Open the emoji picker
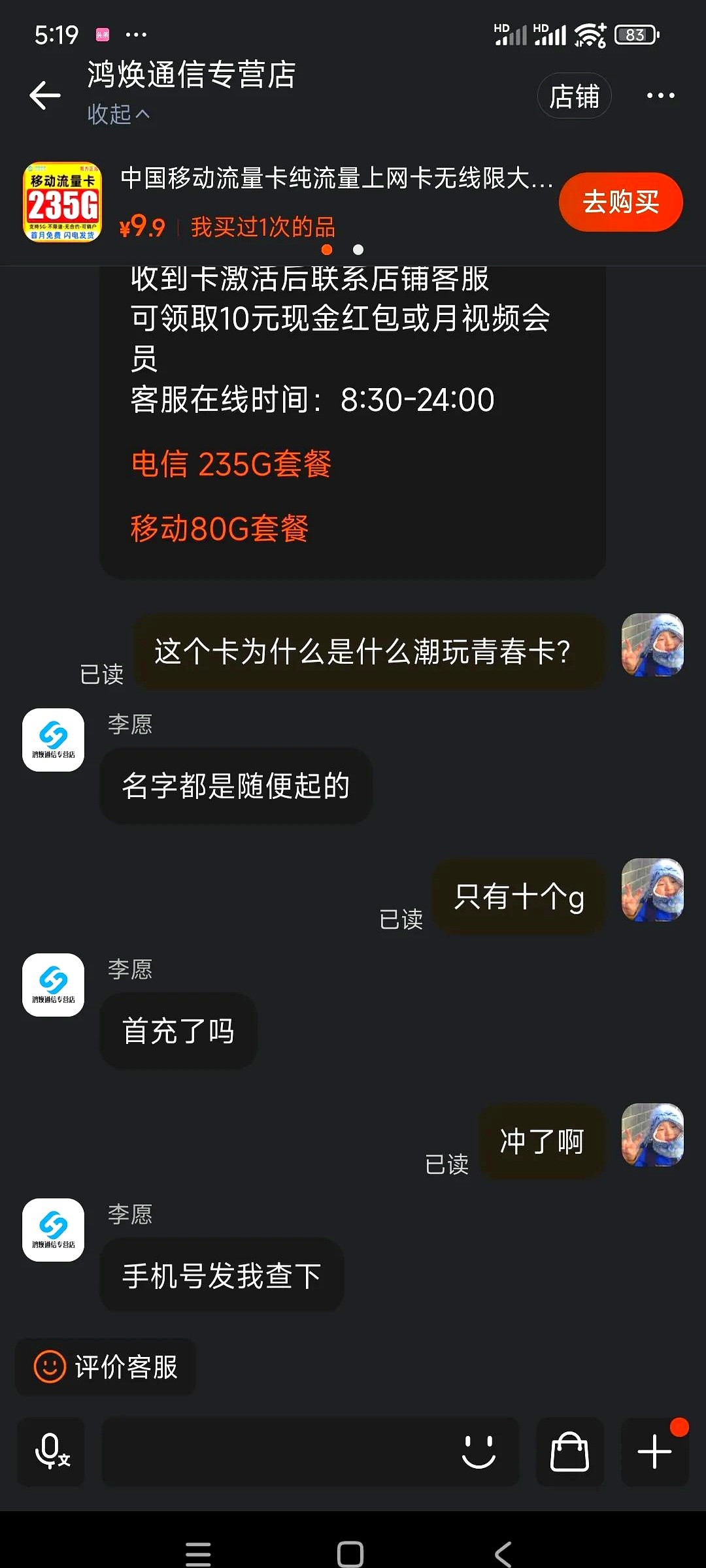Viewport: 706px width, 1568px height. 479,1452
